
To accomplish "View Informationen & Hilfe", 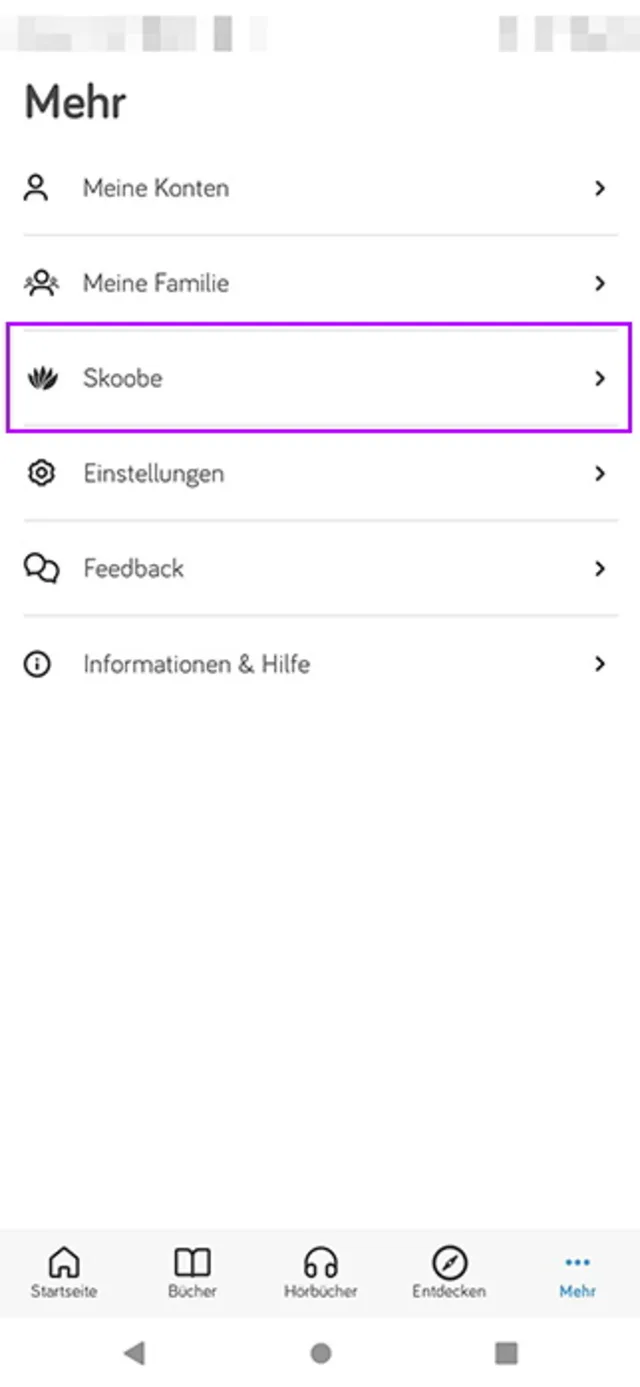I will [x=320, y=664].
